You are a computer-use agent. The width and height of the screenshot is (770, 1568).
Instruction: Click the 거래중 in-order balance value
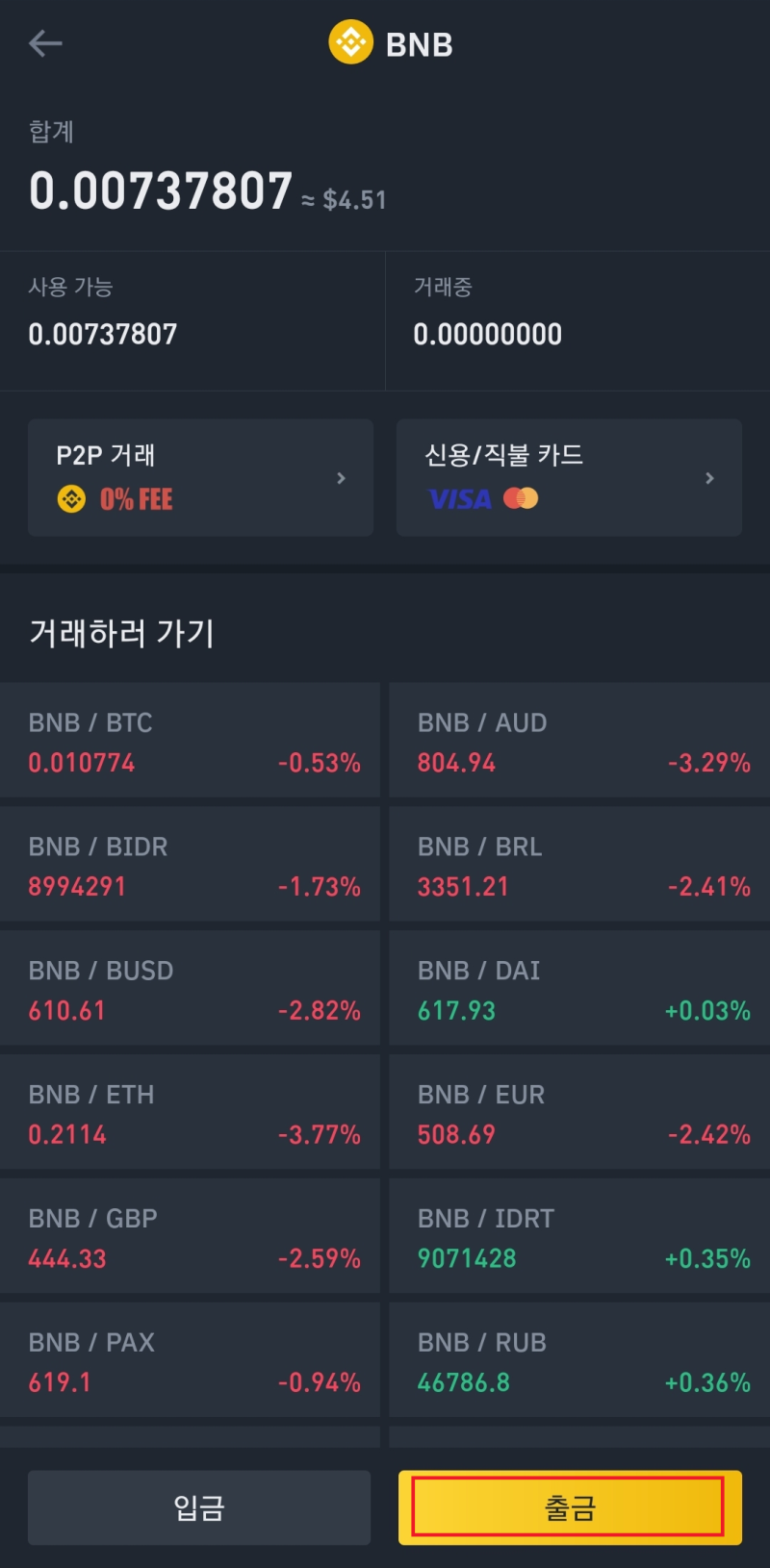pyautogui.click(x=488, y=334)
